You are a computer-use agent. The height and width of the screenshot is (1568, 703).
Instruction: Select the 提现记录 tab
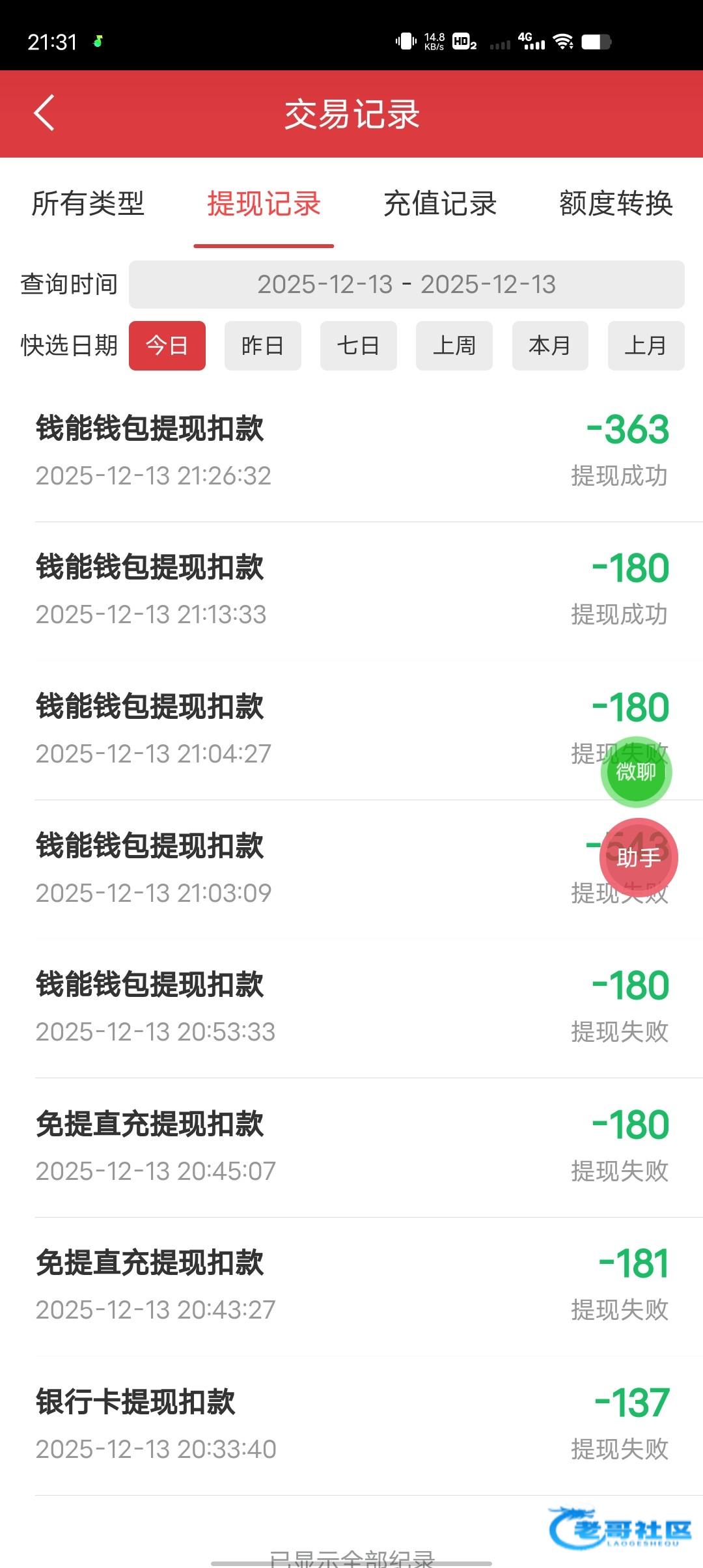pos(264,204)
